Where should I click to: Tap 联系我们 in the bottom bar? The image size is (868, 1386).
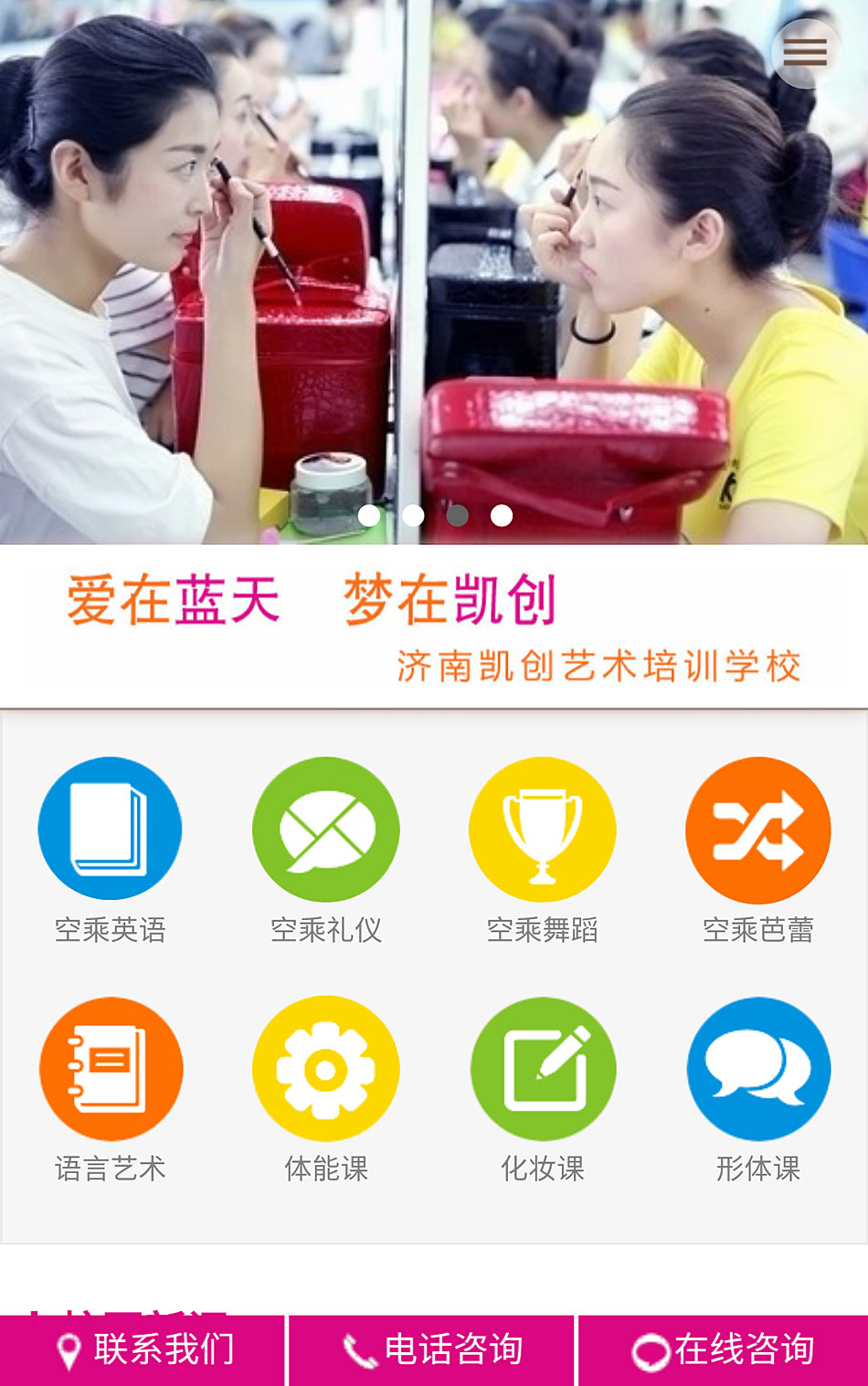143,1350
